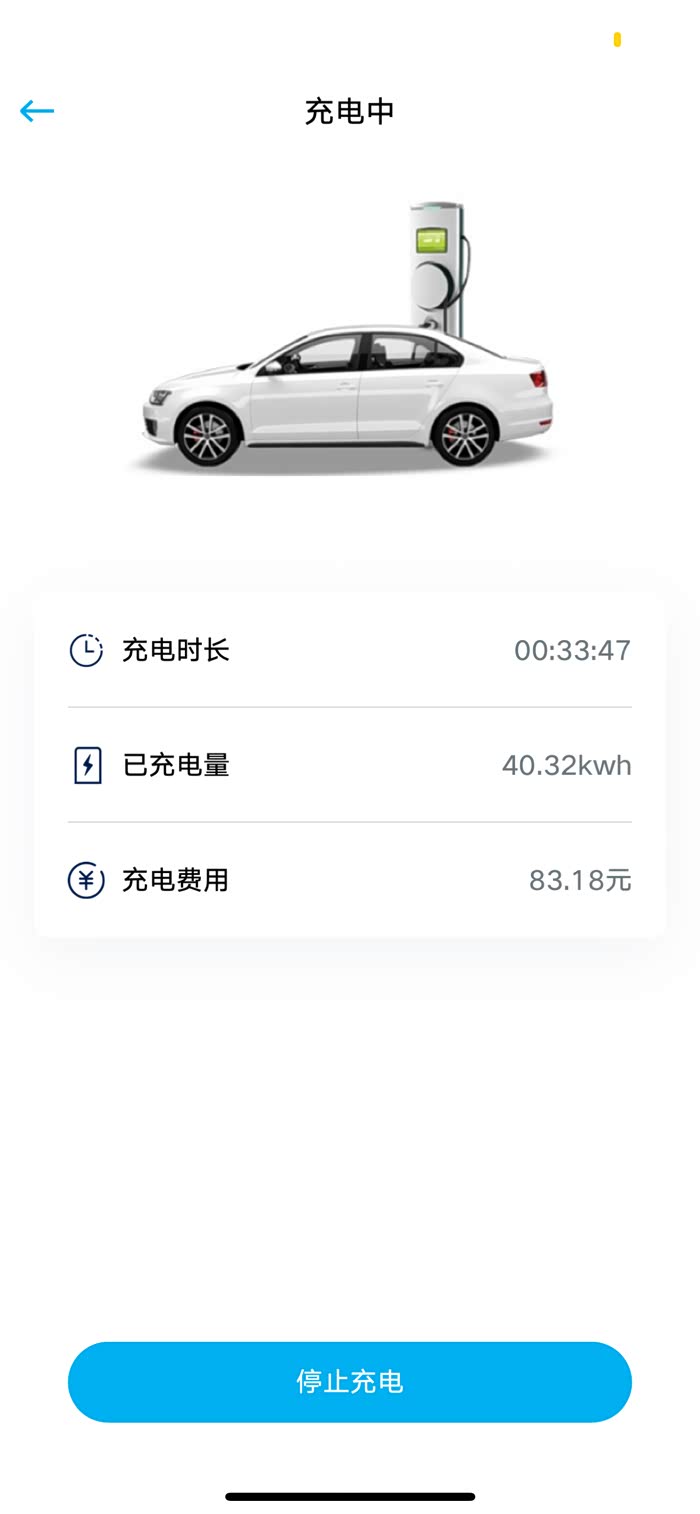Screen dimensions: 700x1514
Task: Tap the 停止充电 button to stop charging
Action: coord(350,1382)
